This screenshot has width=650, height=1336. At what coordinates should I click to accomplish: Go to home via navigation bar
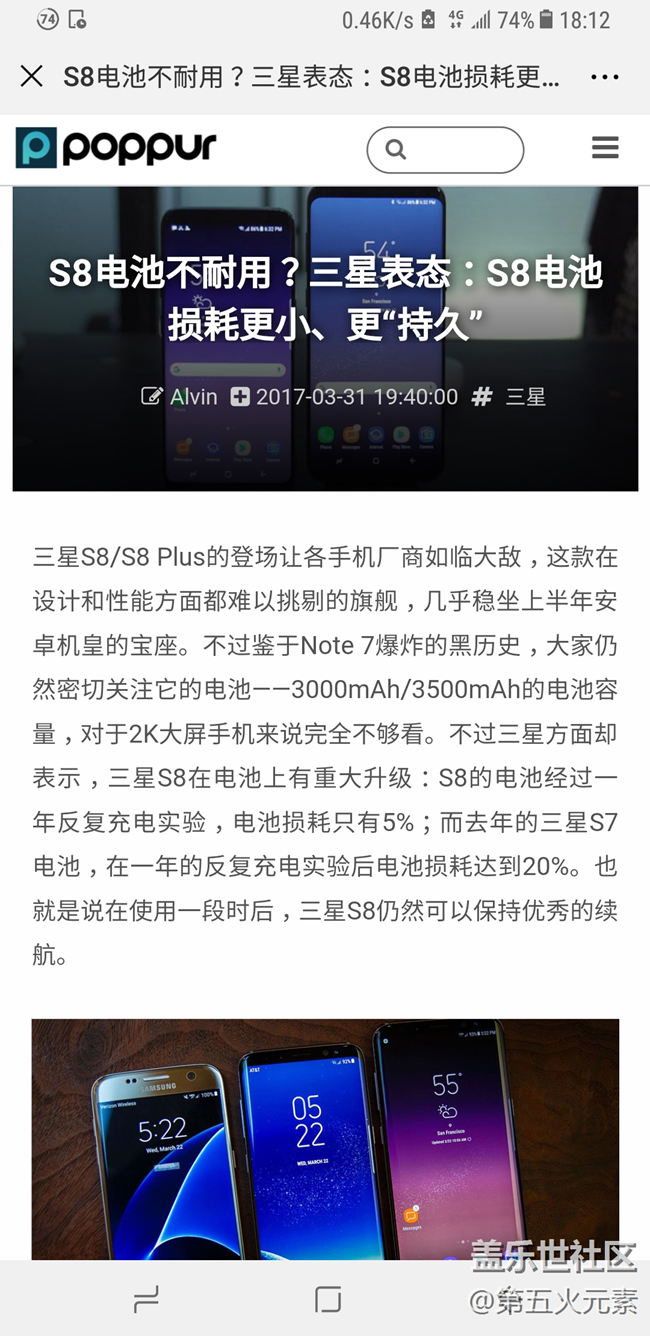tap(327, 1299)
